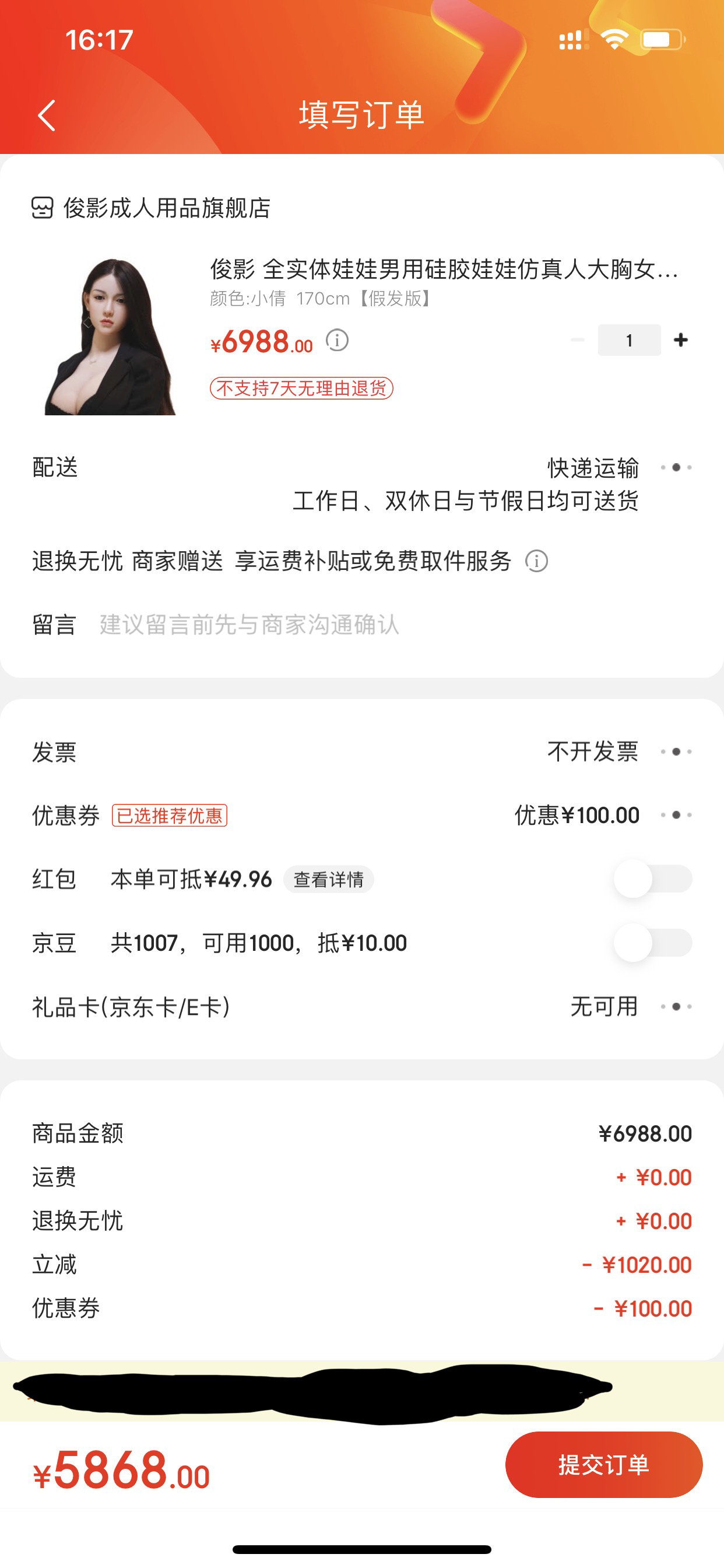Image resolution: width=724 pixels, height=1568 pixels.
Task: Open 查看详情 for red packet details
Action: [328, 879]
